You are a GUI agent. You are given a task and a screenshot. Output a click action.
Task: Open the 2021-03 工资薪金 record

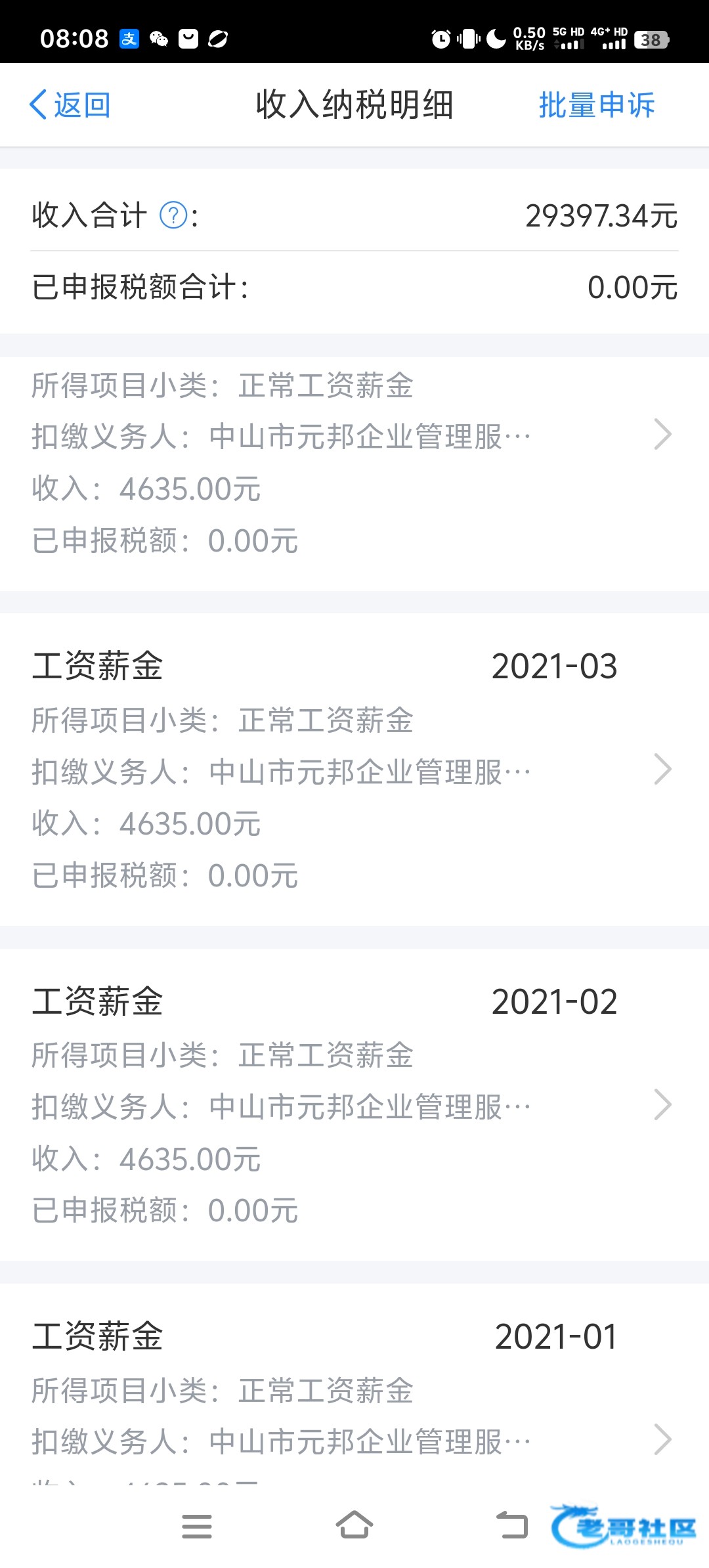pyautogui.click(x=354, y=770)
